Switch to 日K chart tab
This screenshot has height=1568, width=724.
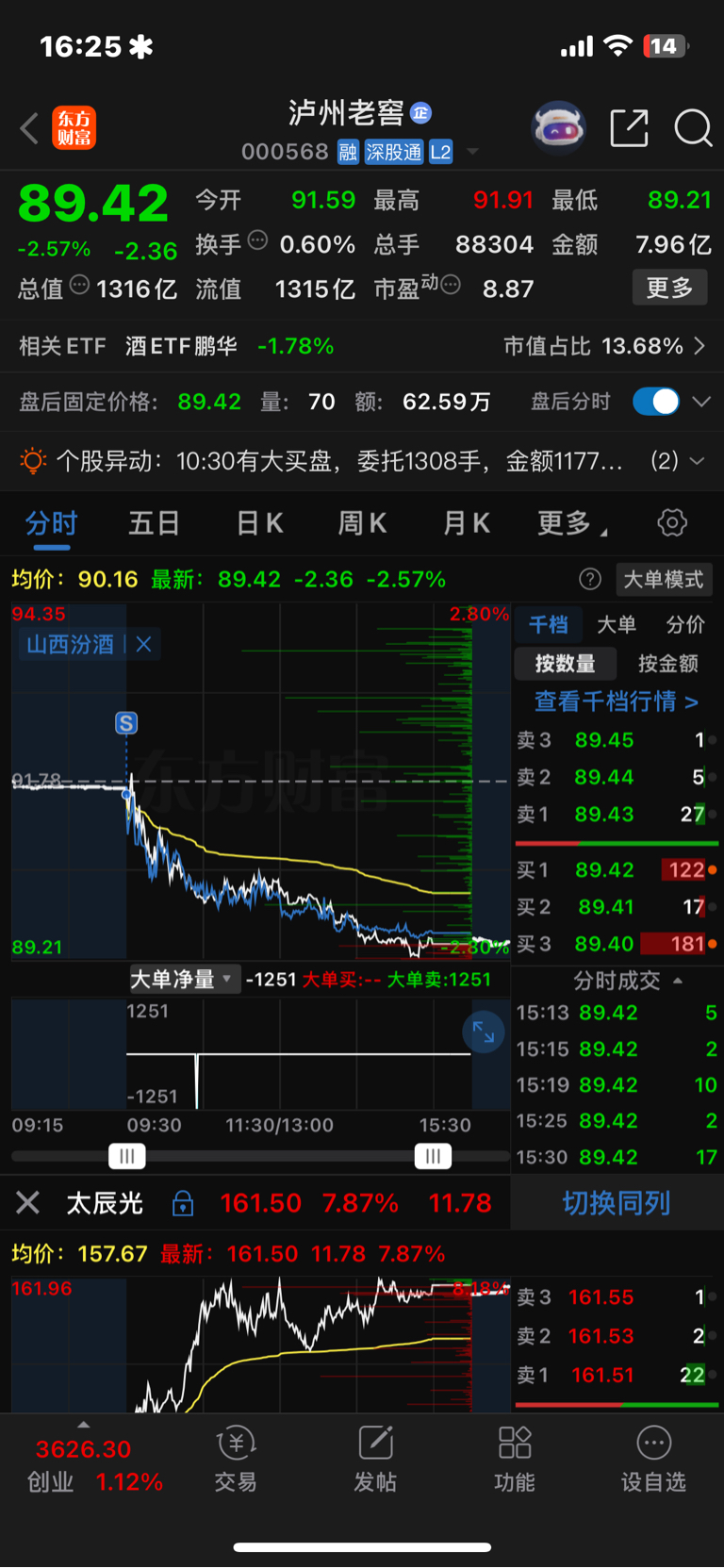point(259,523)
